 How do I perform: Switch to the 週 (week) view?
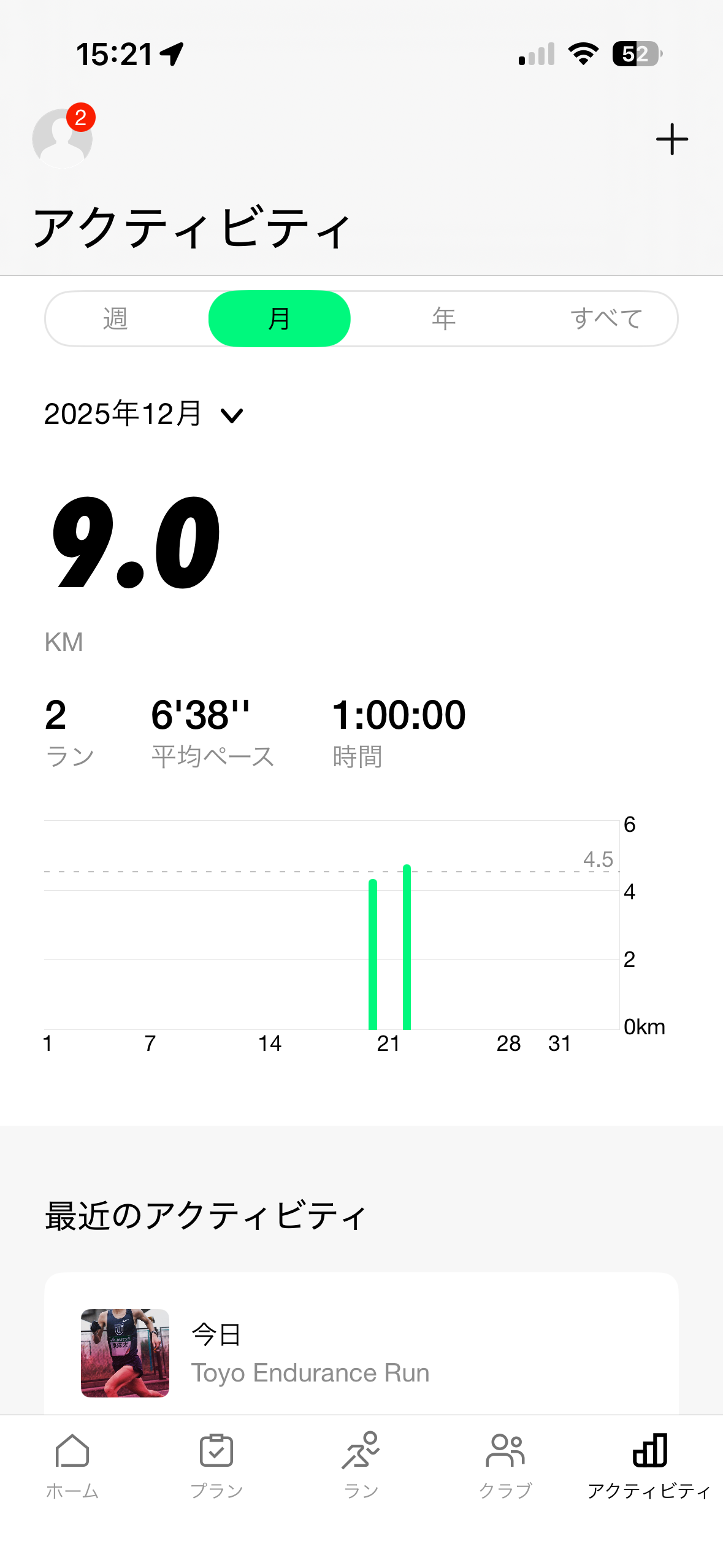pyautogui.click(x=115, y=319)
